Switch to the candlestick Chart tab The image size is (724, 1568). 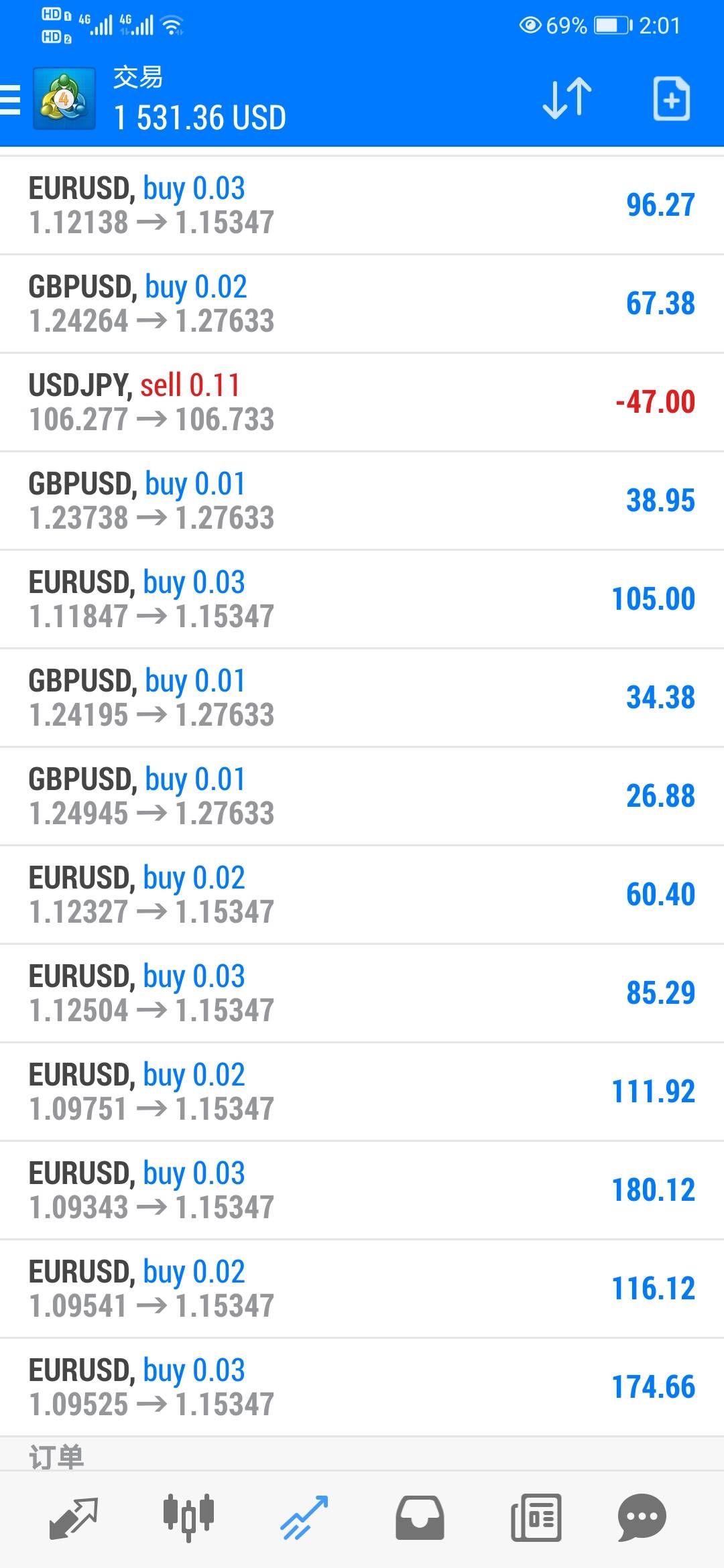click(x=188, y=1516)
